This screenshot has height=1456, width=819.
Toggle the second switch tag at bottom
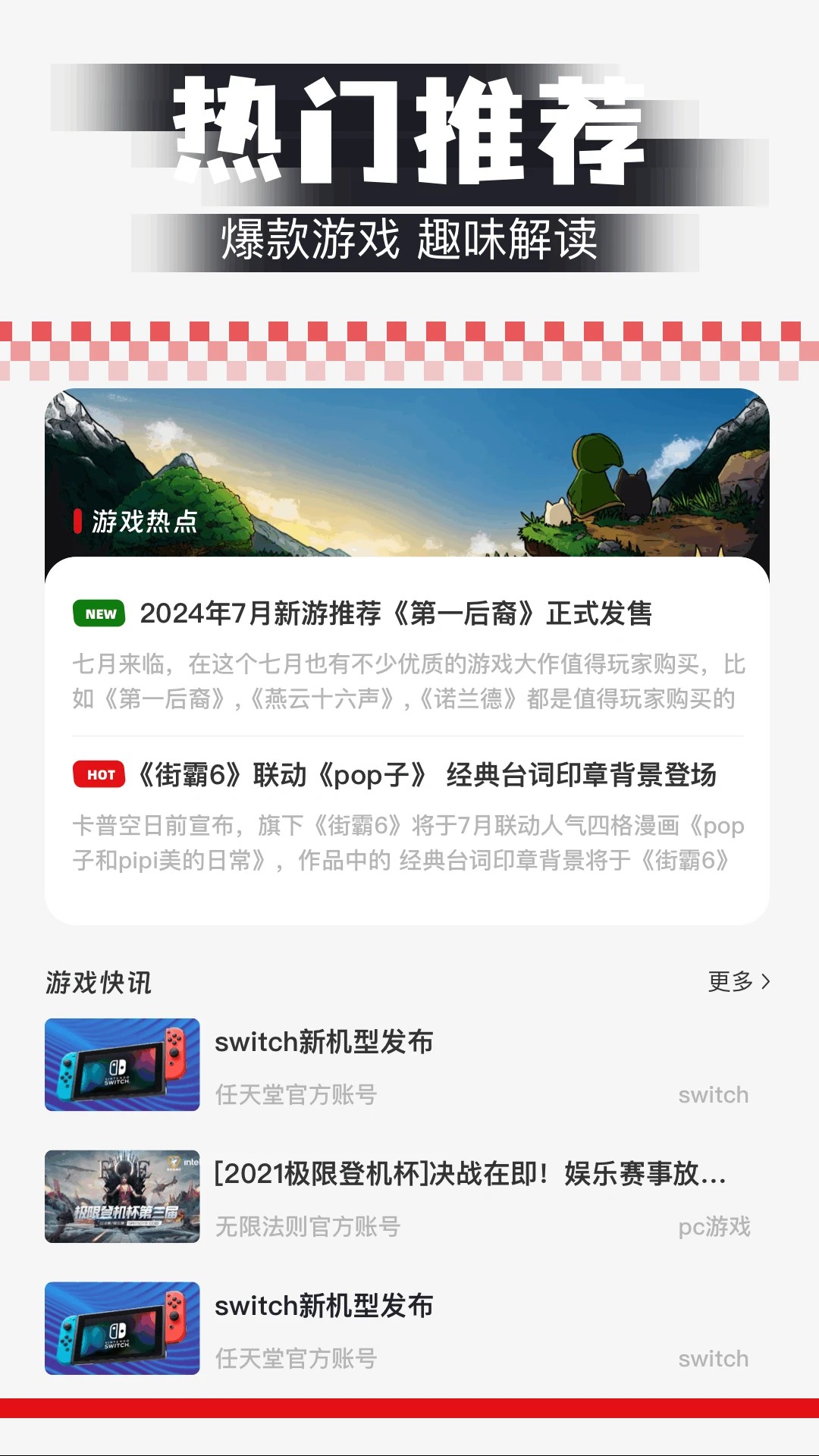(714, 1357)
